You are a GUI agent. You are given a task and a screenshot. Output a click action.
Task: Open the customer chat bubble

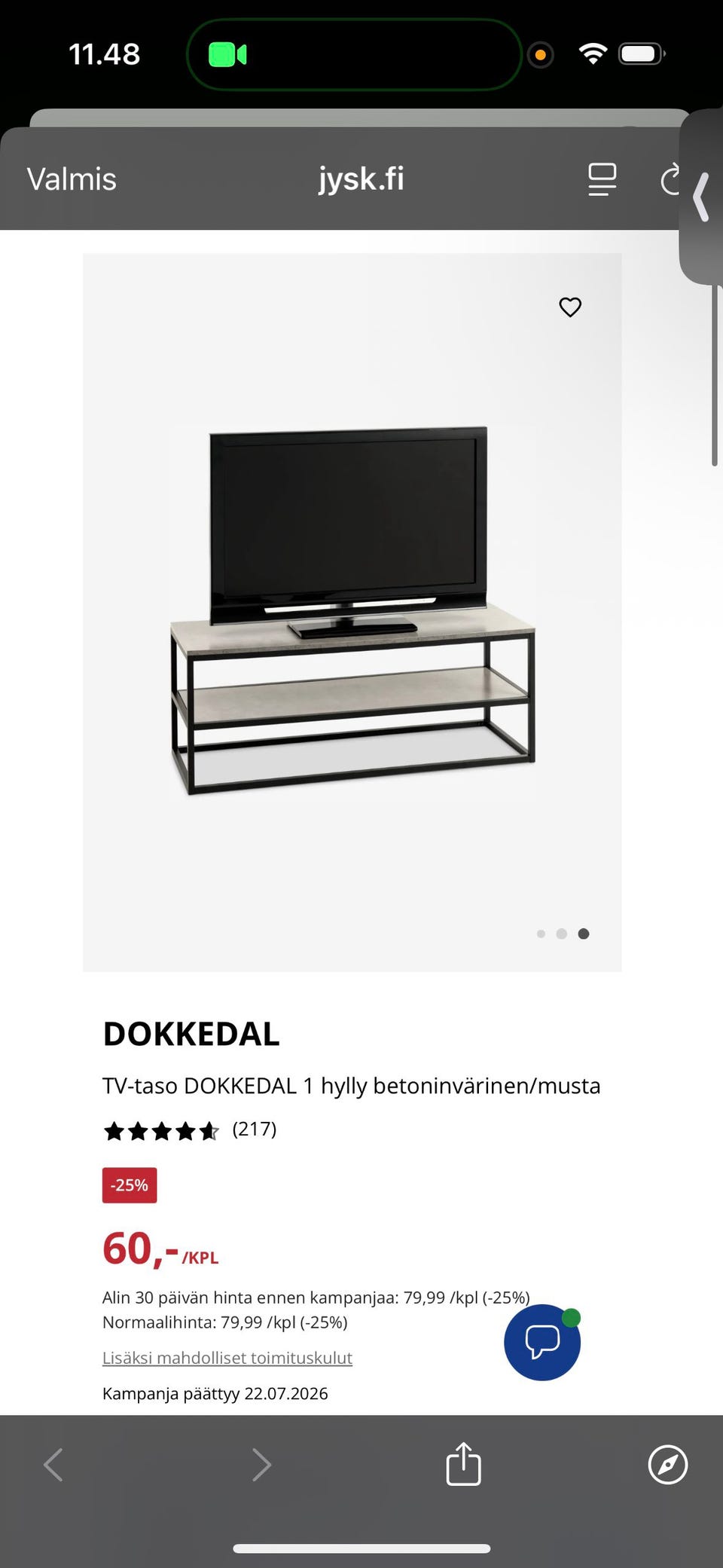pos(542,1342)
